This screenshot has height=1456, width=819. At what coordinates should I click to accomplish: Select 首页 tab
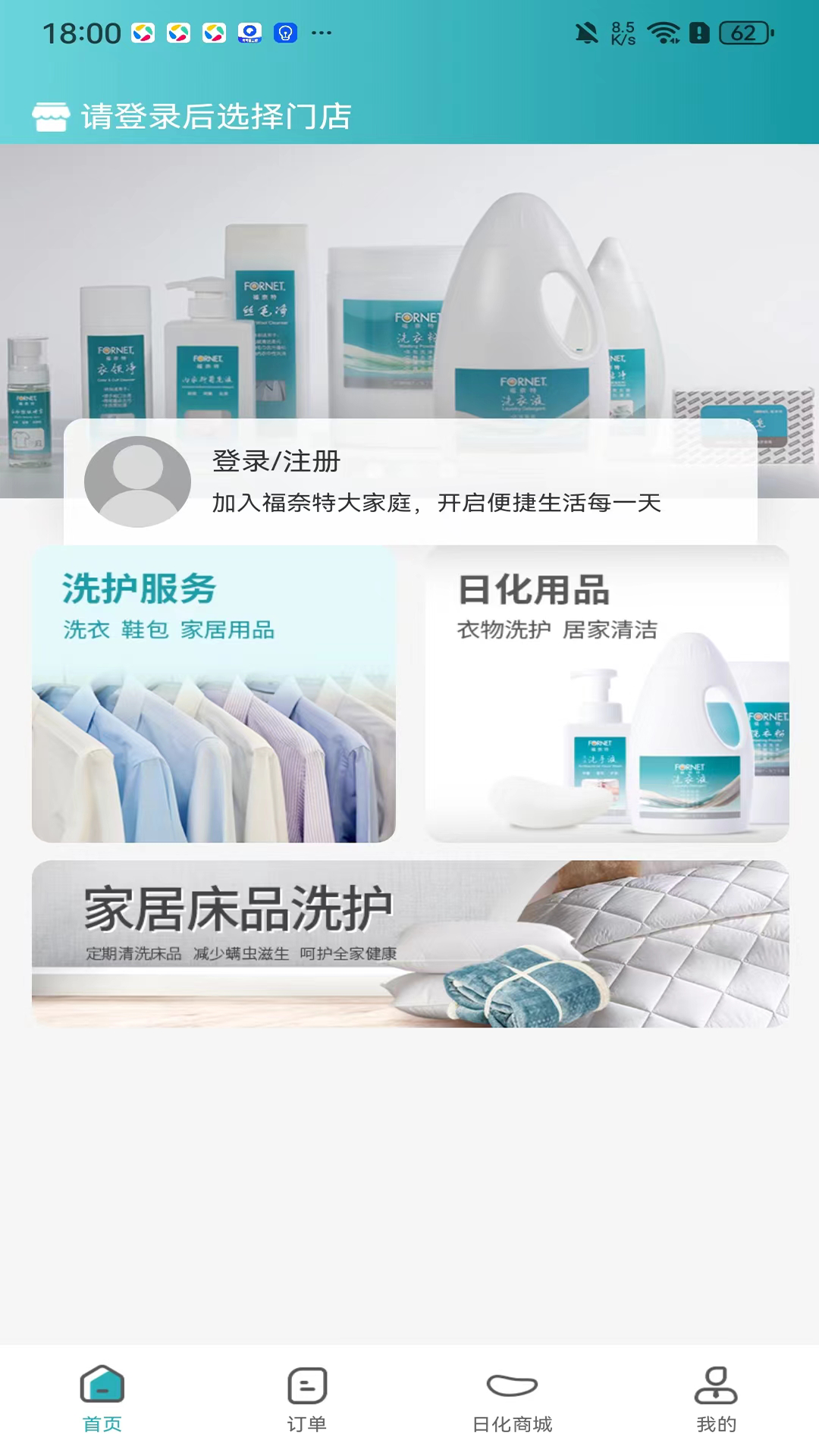click(x=102, y=1400)
